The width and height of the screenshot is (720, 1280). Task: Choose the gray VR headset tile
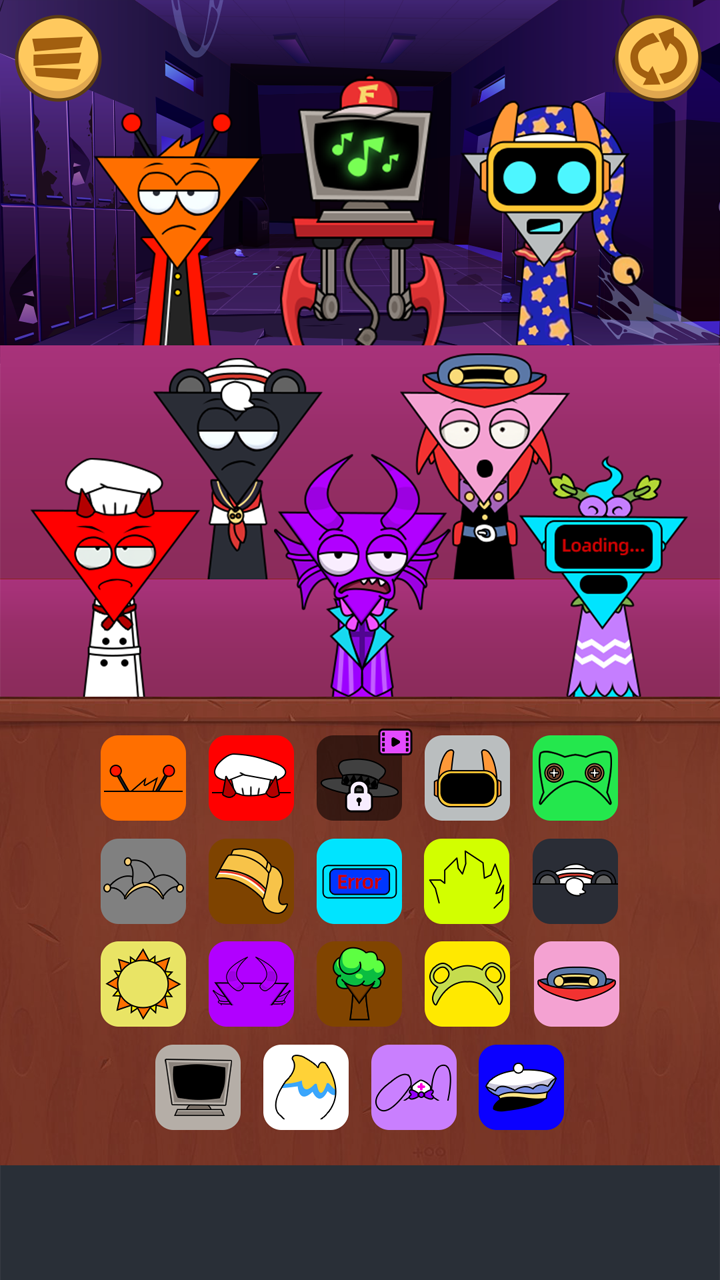pyautogui.click(x=467, y=778)
